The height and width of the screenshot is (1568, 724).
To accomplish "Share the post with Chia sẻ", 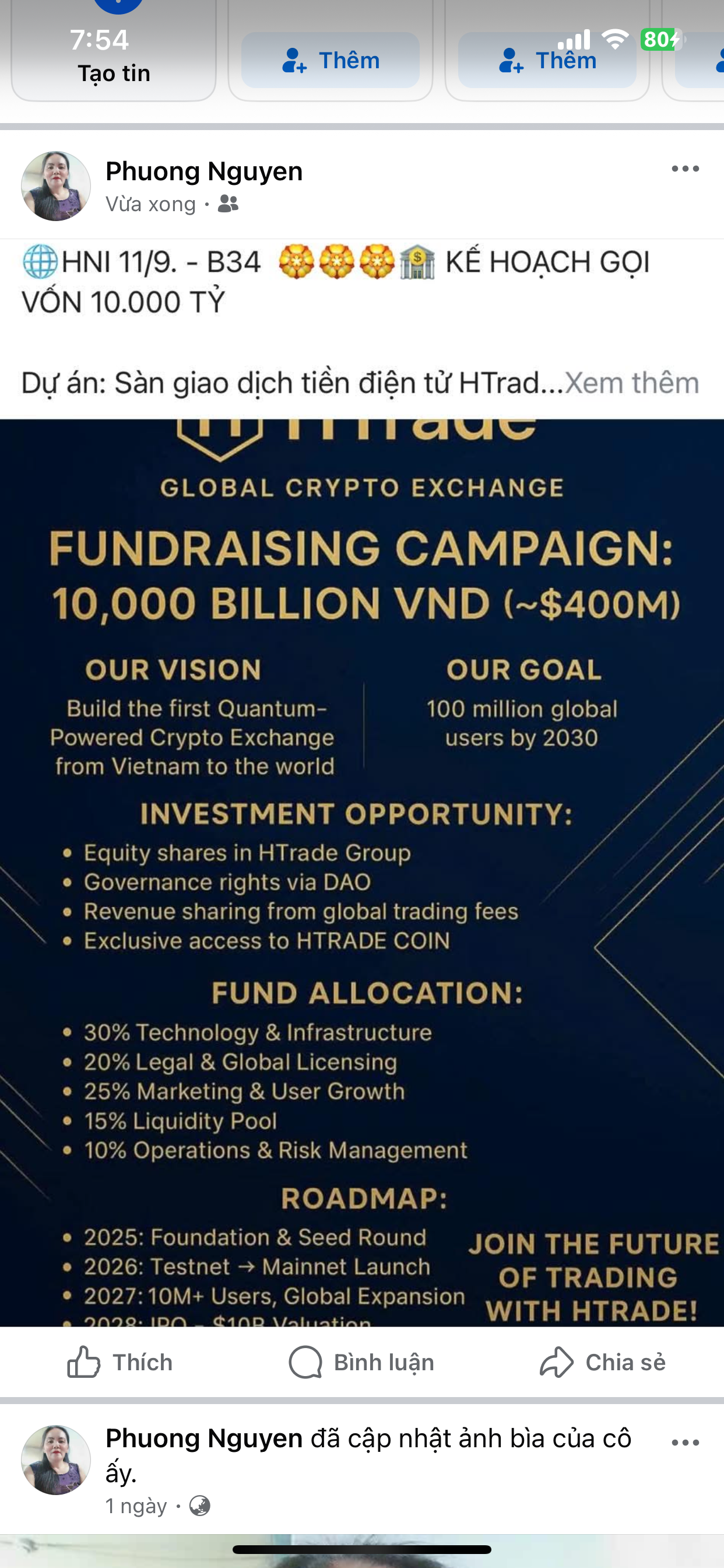I will [x=603, y=1361].
